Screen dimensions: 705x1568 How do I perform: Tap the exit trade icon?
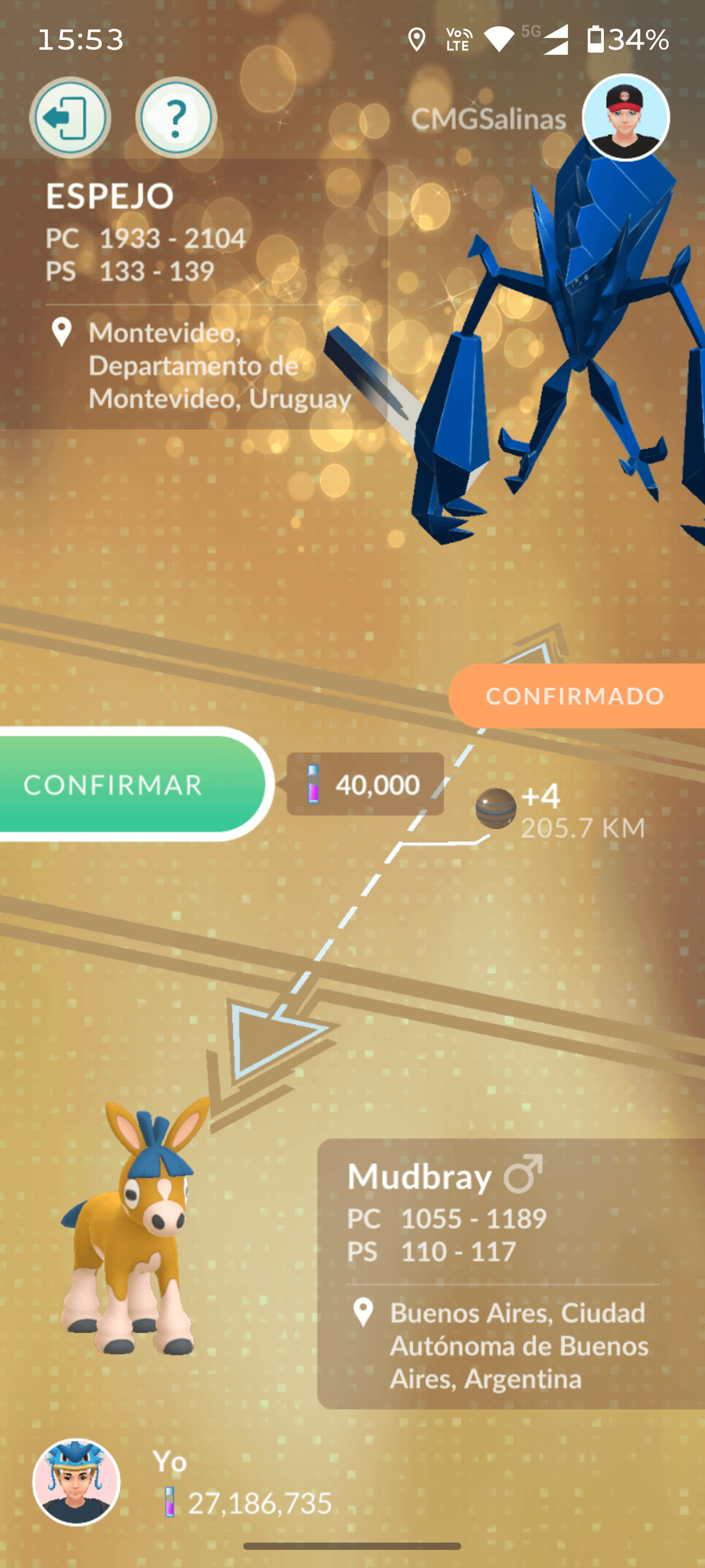tap(69, 117)
